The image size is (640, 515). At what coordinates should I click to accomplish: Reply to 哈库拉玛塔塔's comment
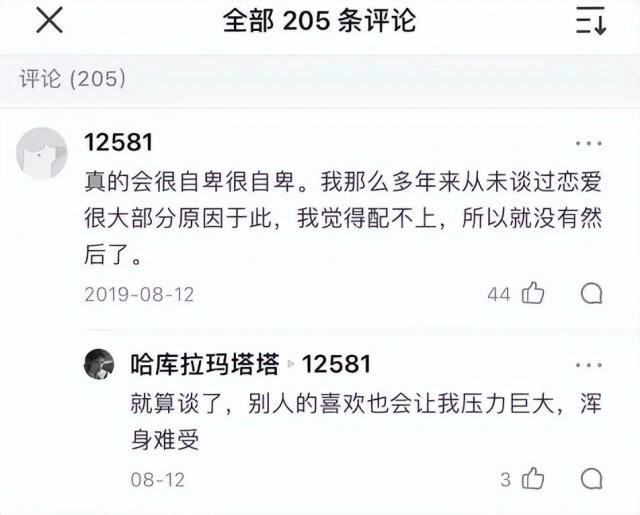point(591,479)
